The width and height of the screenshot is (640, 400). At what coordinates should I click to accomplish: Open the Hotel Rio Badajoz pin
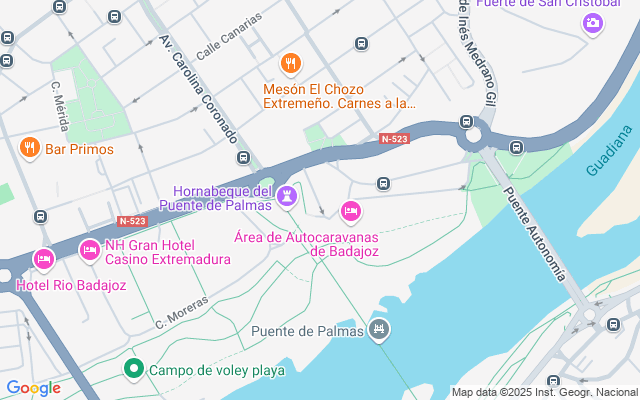(x=44, y=260)
